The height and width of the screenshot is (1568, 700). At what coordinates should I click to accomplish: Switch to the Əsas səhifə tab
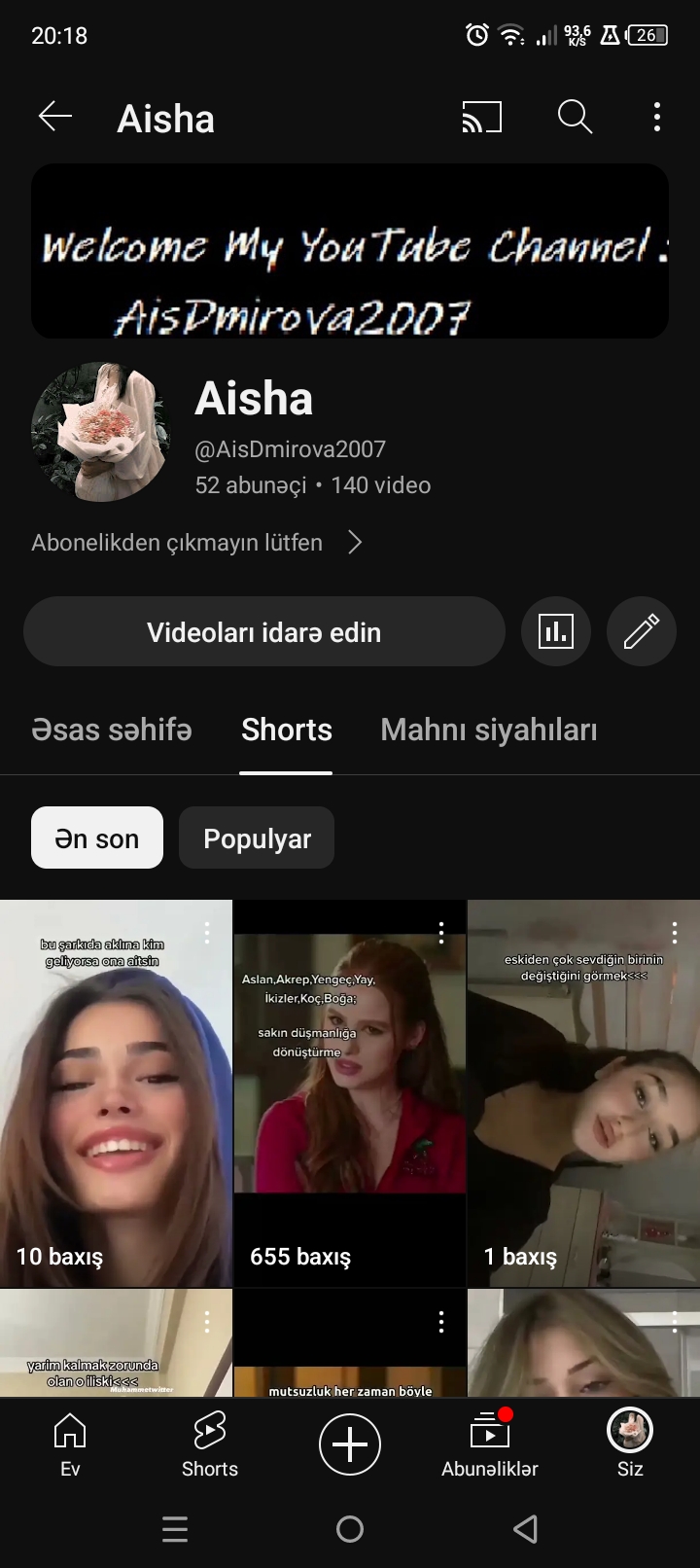click(112, 730)
